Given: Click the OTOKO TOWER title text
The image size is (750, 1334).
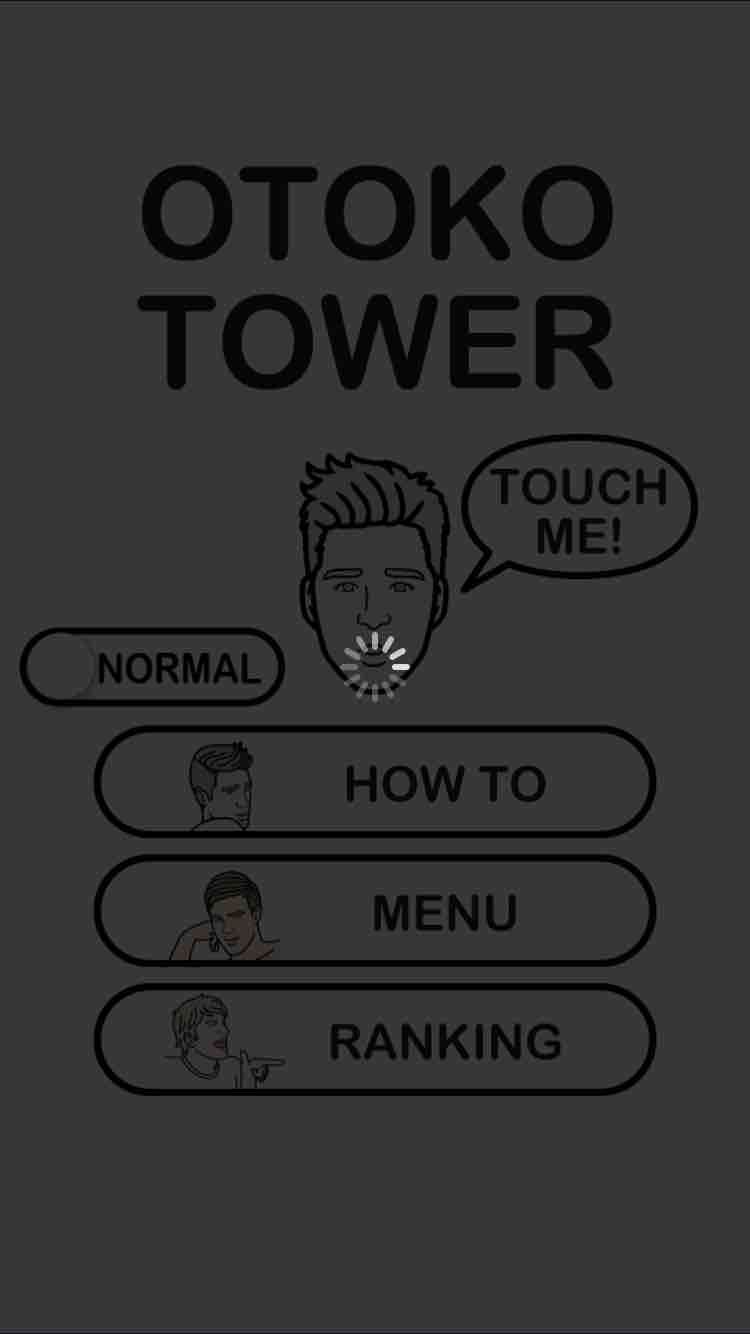Looking at the screenshot, I should pos(375,270).
